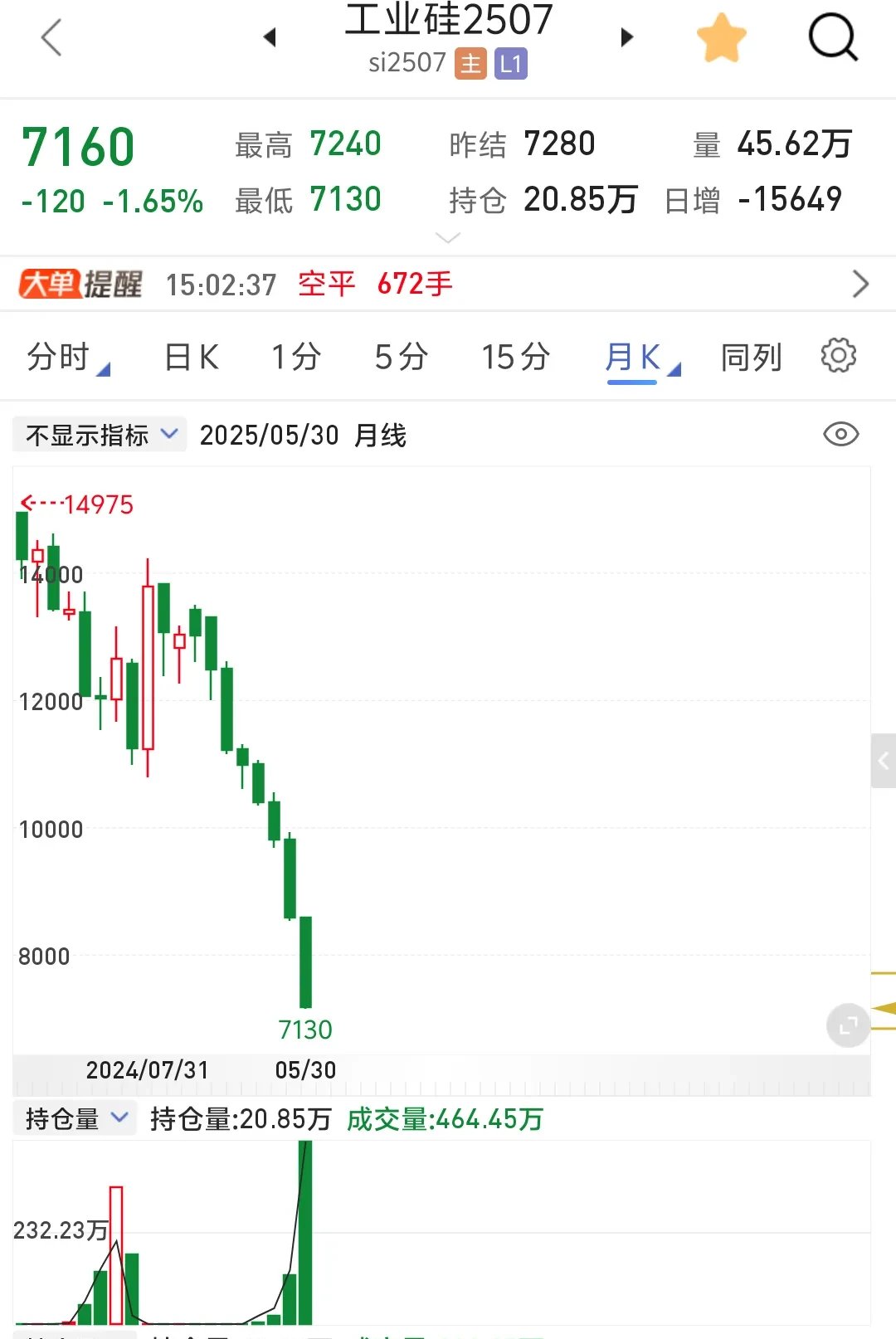Image resolution: width=896 pixels, height=1339 pixels.
Task: Open the 持仓量 dropdown selector
Action: tap(73, 1117)
